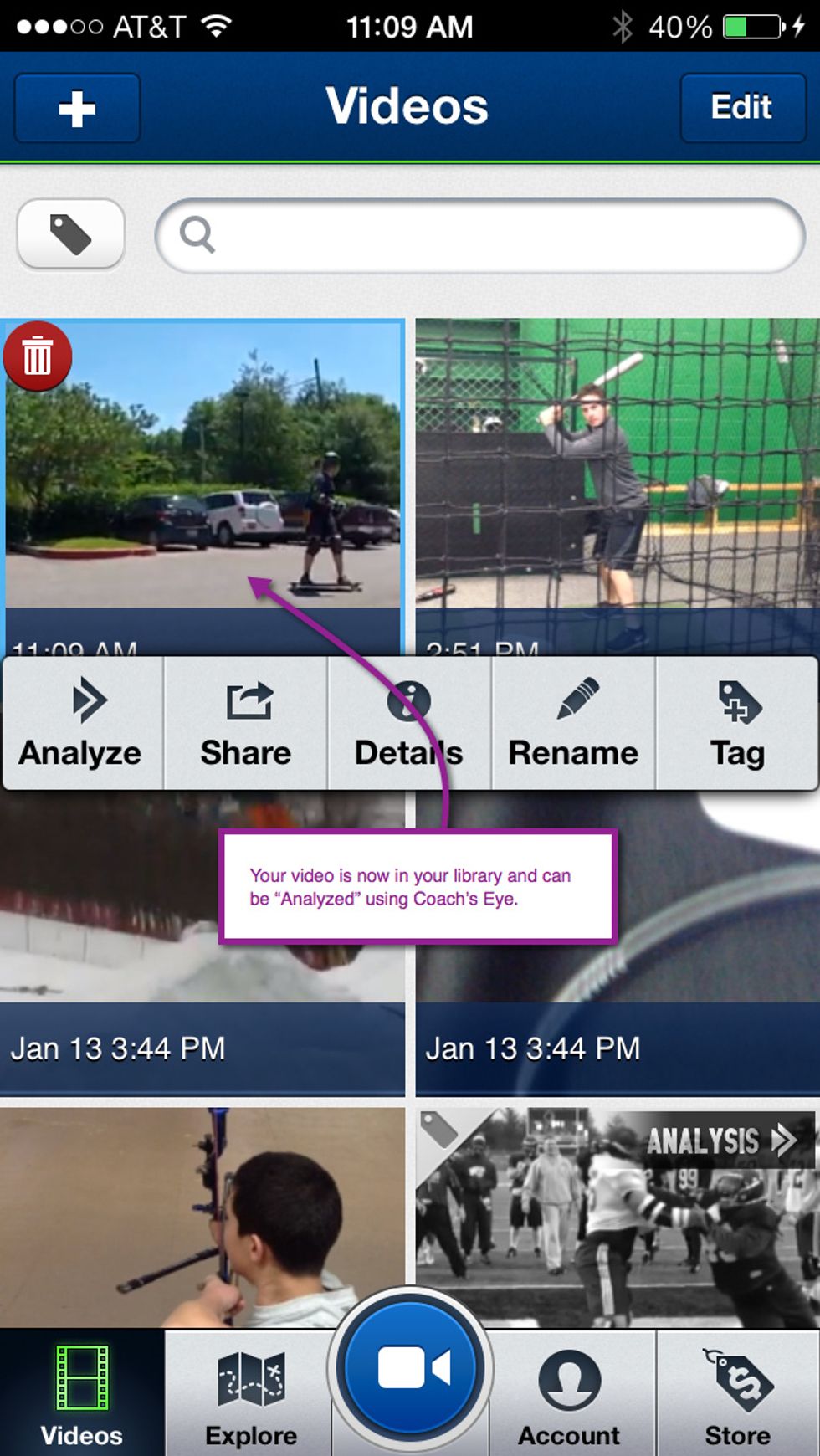Switch to the Explore tab
Image resolution: width=820 pixels, height=1456 pixels.
click(x=249, y=1393)
